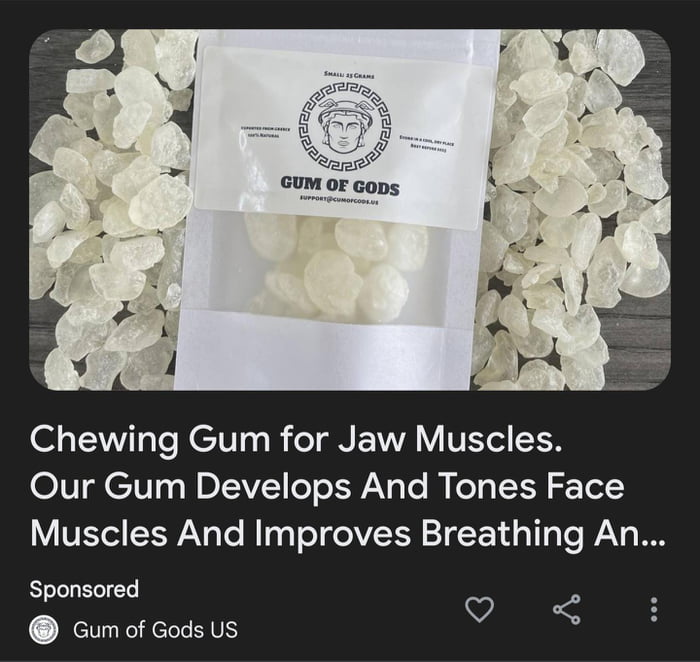Open the Gum of Gods ad image
This screenshot has height=662, width=700.
349,209
